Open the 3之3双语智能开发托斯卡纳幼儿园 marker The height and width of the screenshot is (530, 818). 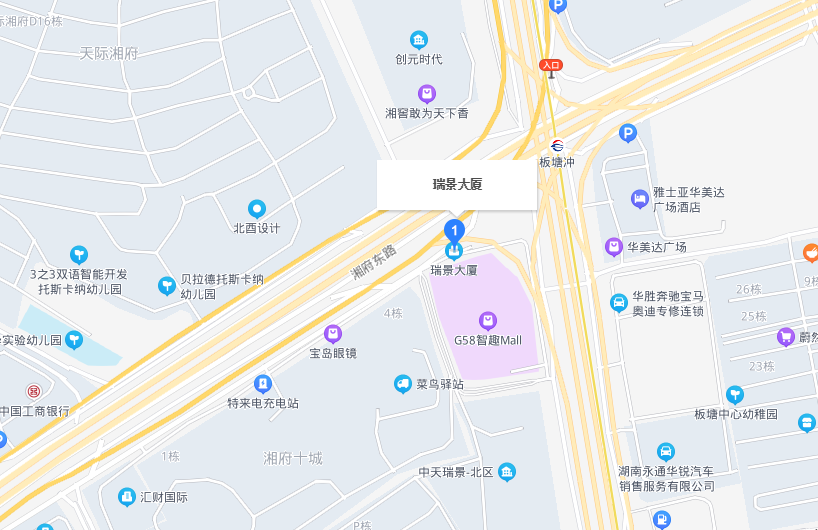(79, 255)
